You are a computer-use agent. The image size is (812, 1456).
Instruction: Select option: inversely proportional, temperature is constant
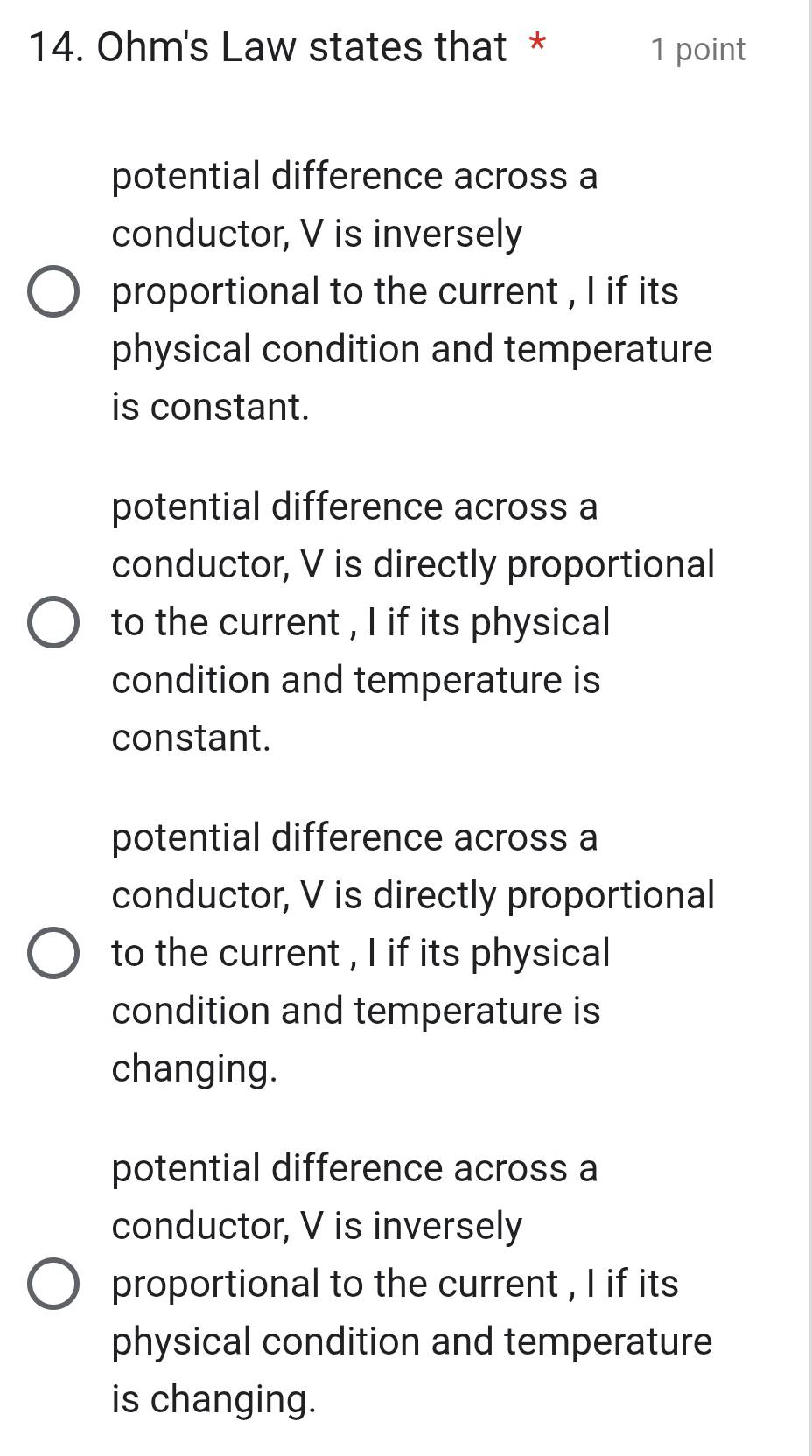(53, 291)
